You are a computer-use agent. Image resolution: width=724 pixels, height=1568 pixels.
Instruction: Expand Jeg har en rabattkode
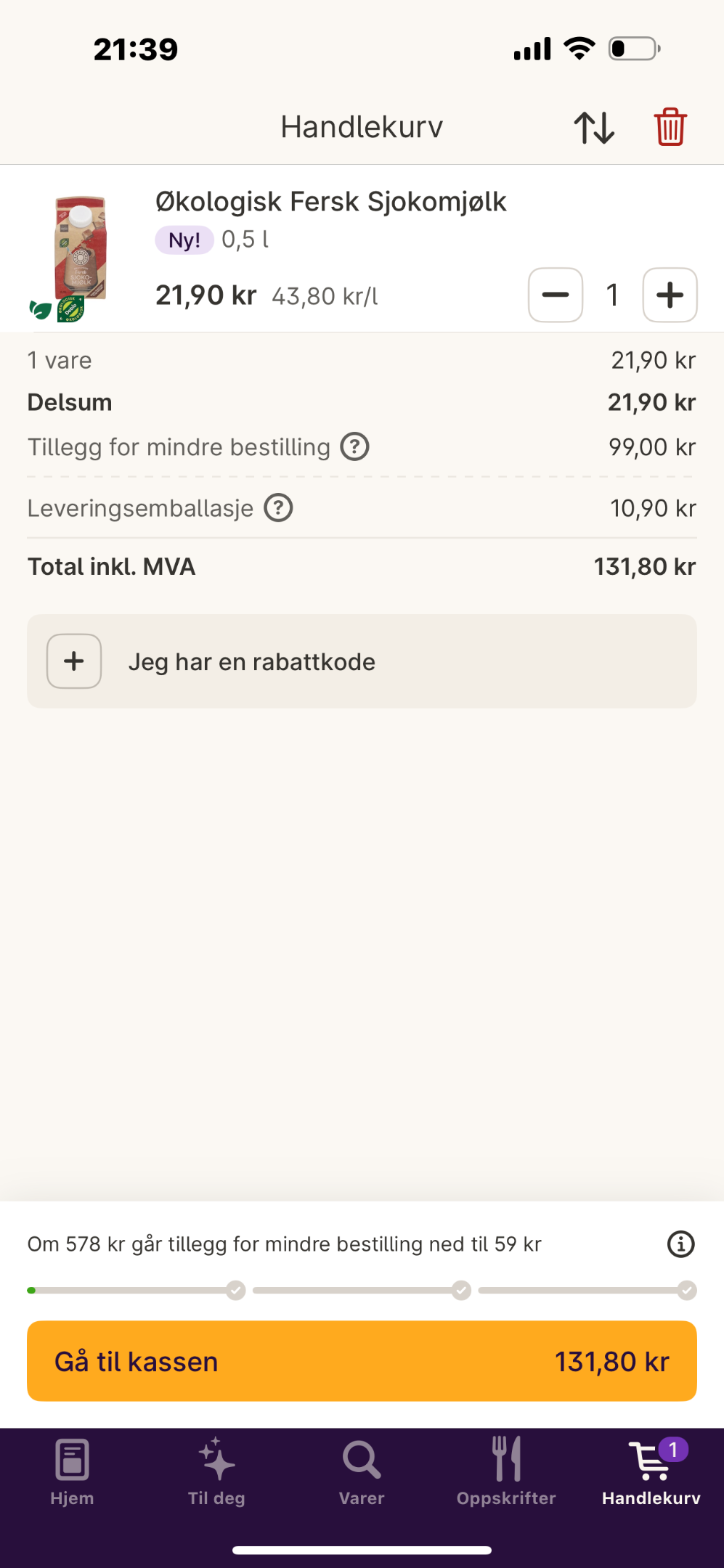(362, 661)
